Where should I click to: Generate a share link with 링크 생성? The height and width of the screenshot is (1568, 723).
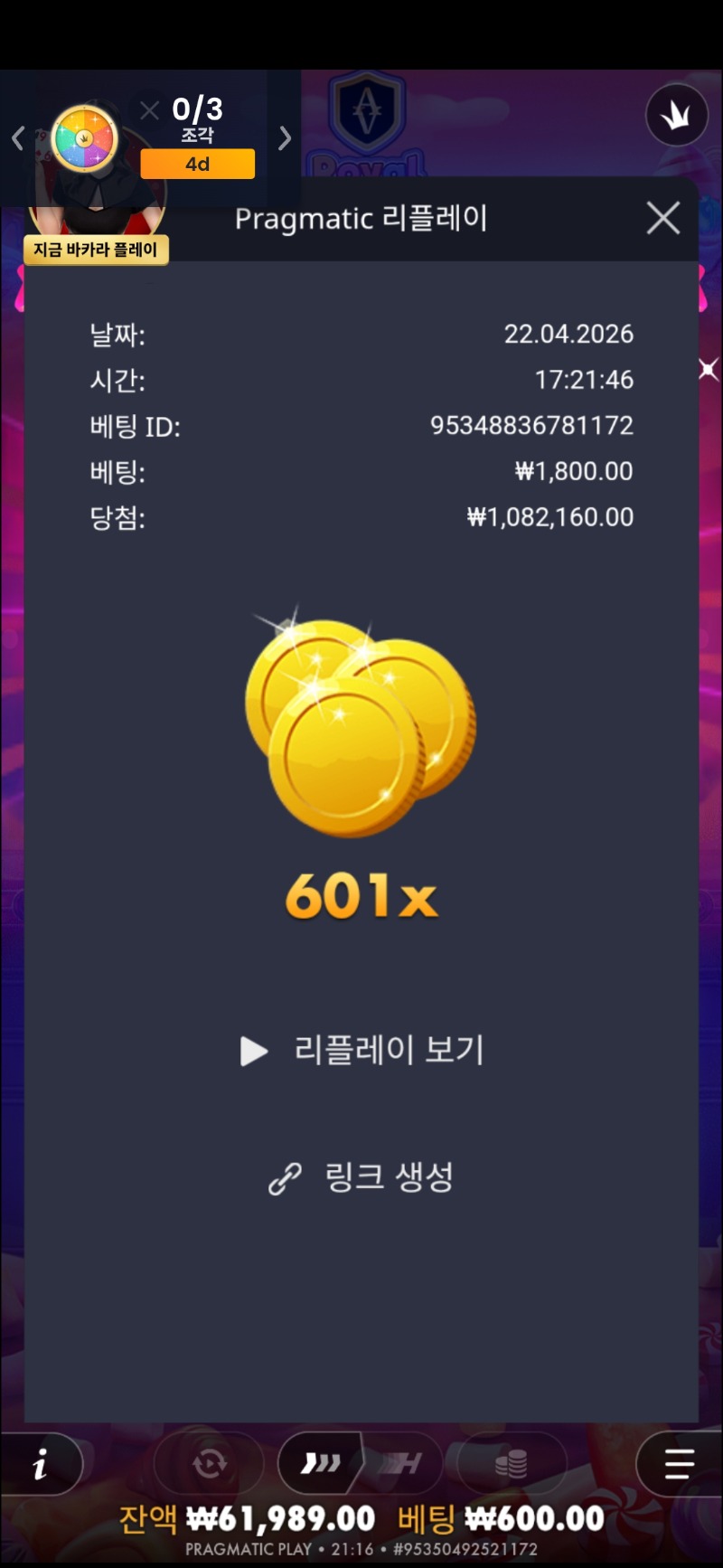pos(361,1177)
